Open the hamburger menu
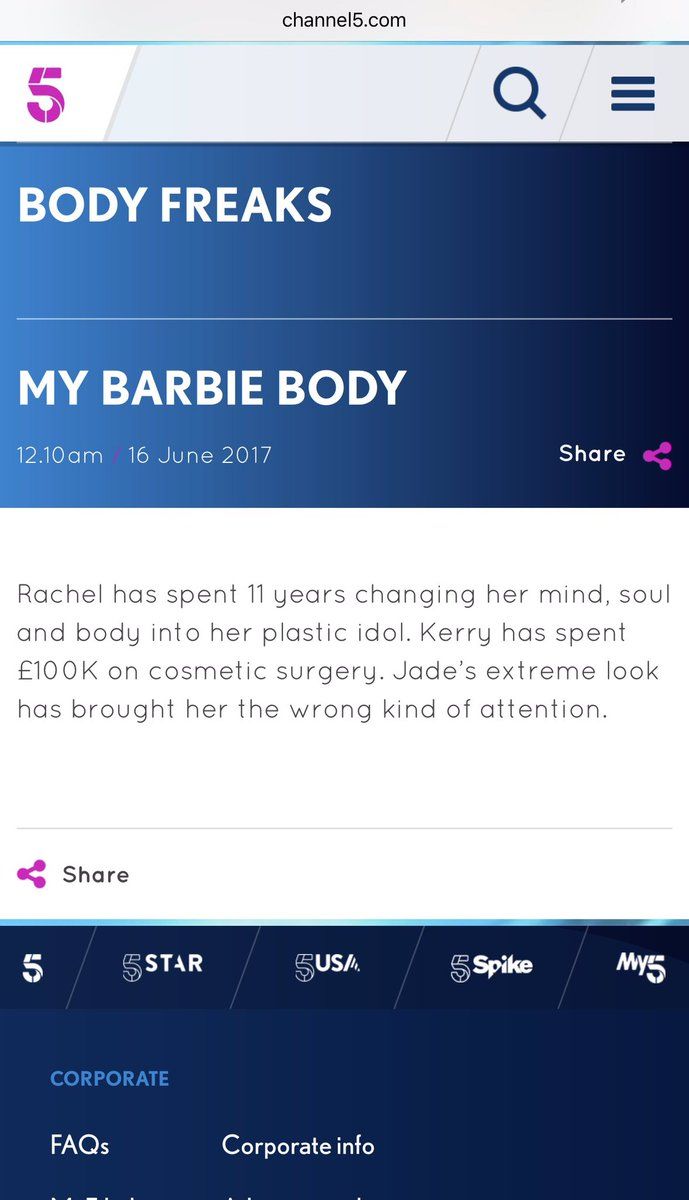The height and width of the screenshot is (1200, 689). click(632, 95)
